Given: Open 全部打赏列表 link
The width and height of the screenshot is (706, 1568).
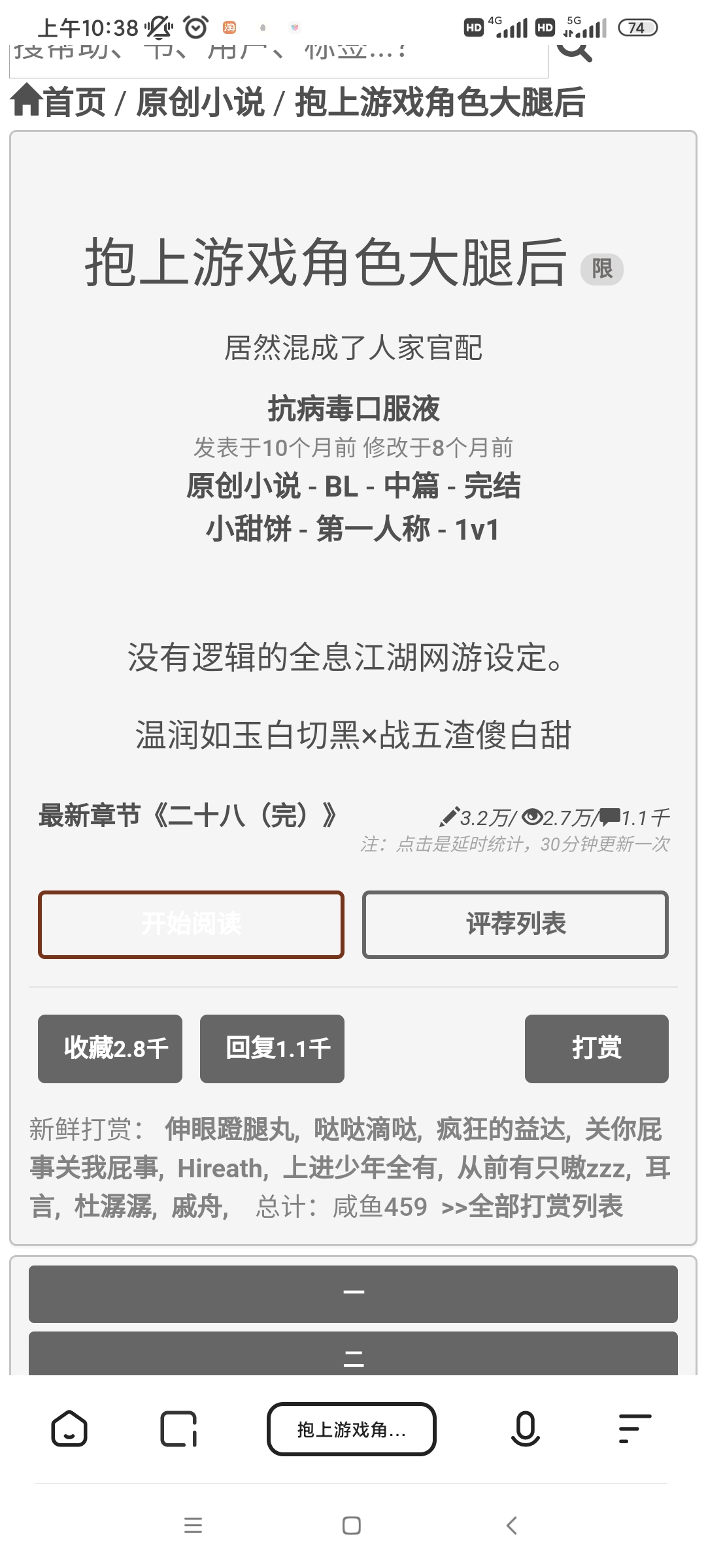Looking at the screenshot, I should [532, 1206].
